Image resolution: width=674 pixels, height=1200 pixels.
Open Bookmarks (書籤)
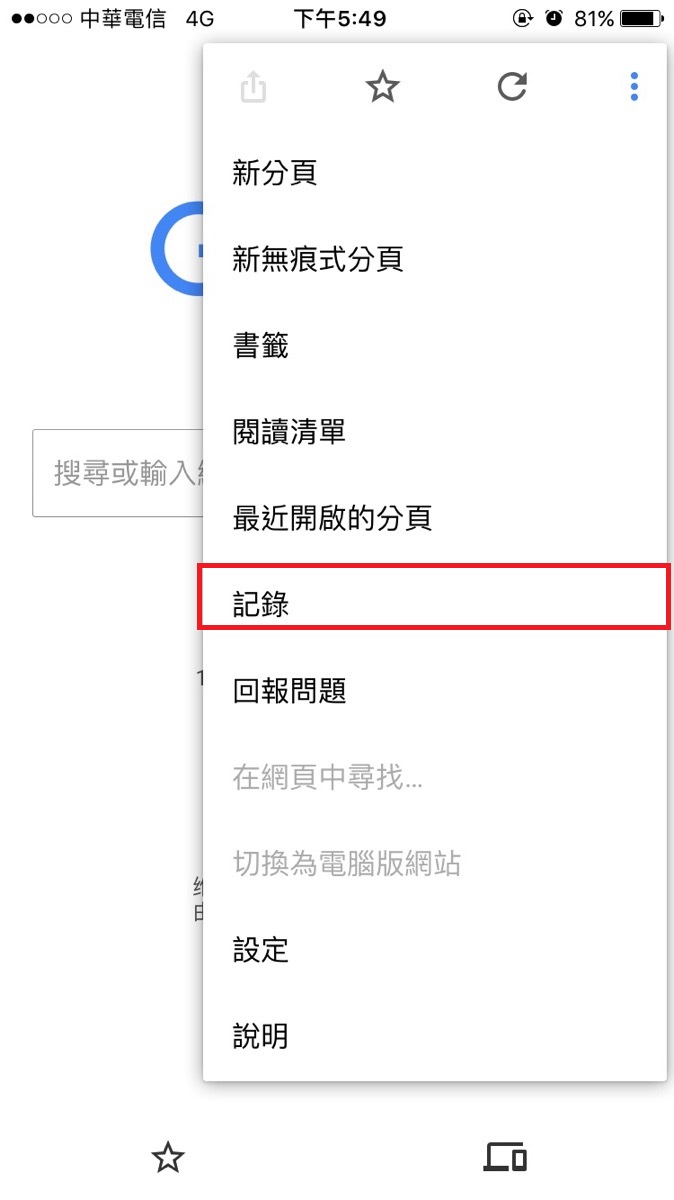[261, 346]
